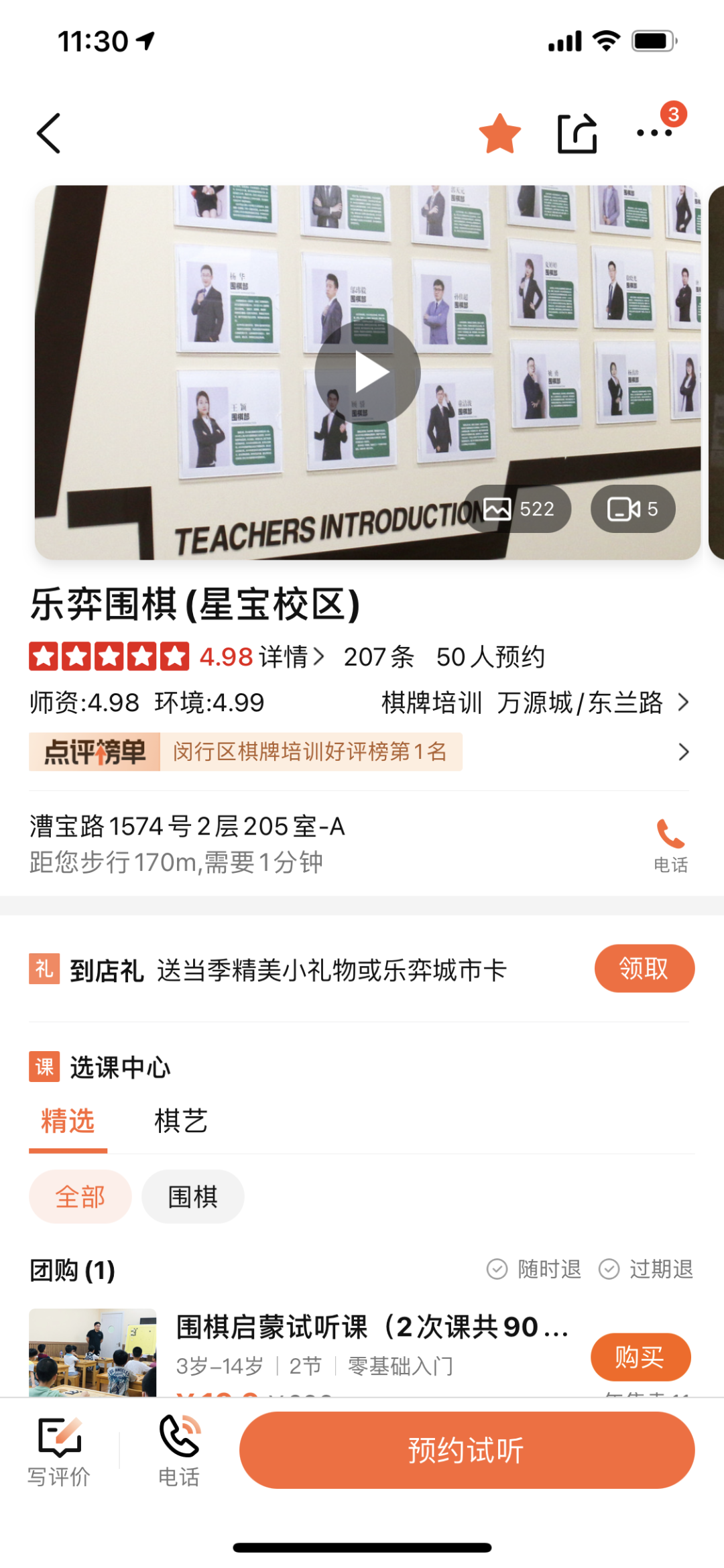Write a review with 写评价

pyautogui.click(x=59, y=1451)
